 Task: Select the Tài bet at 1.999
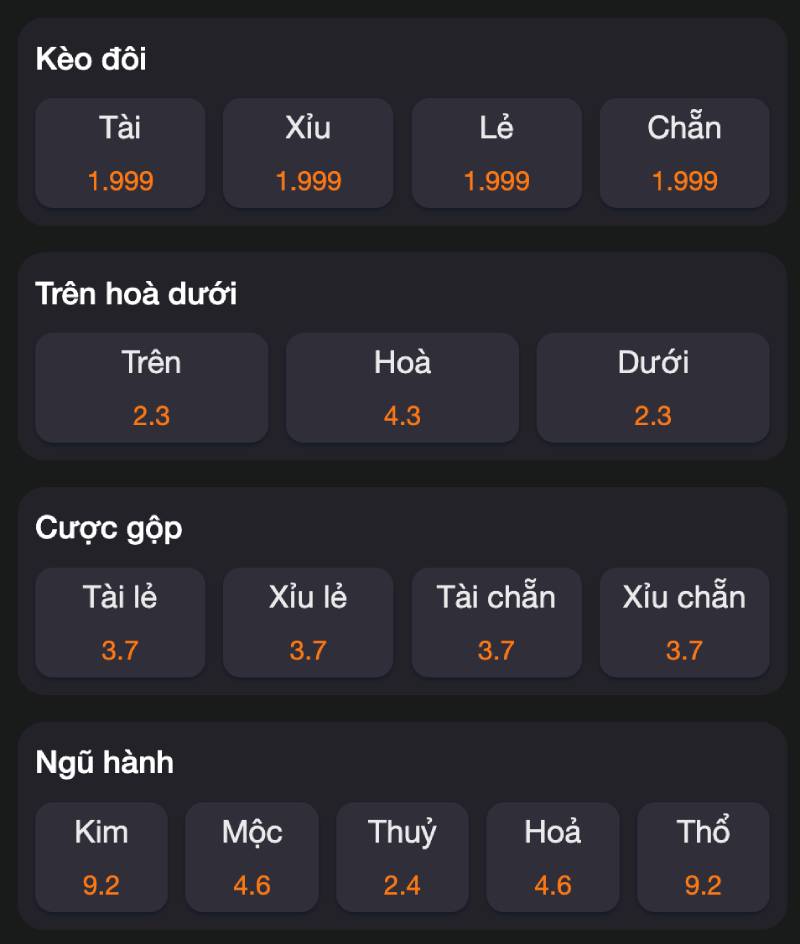[x=120, y=153]
